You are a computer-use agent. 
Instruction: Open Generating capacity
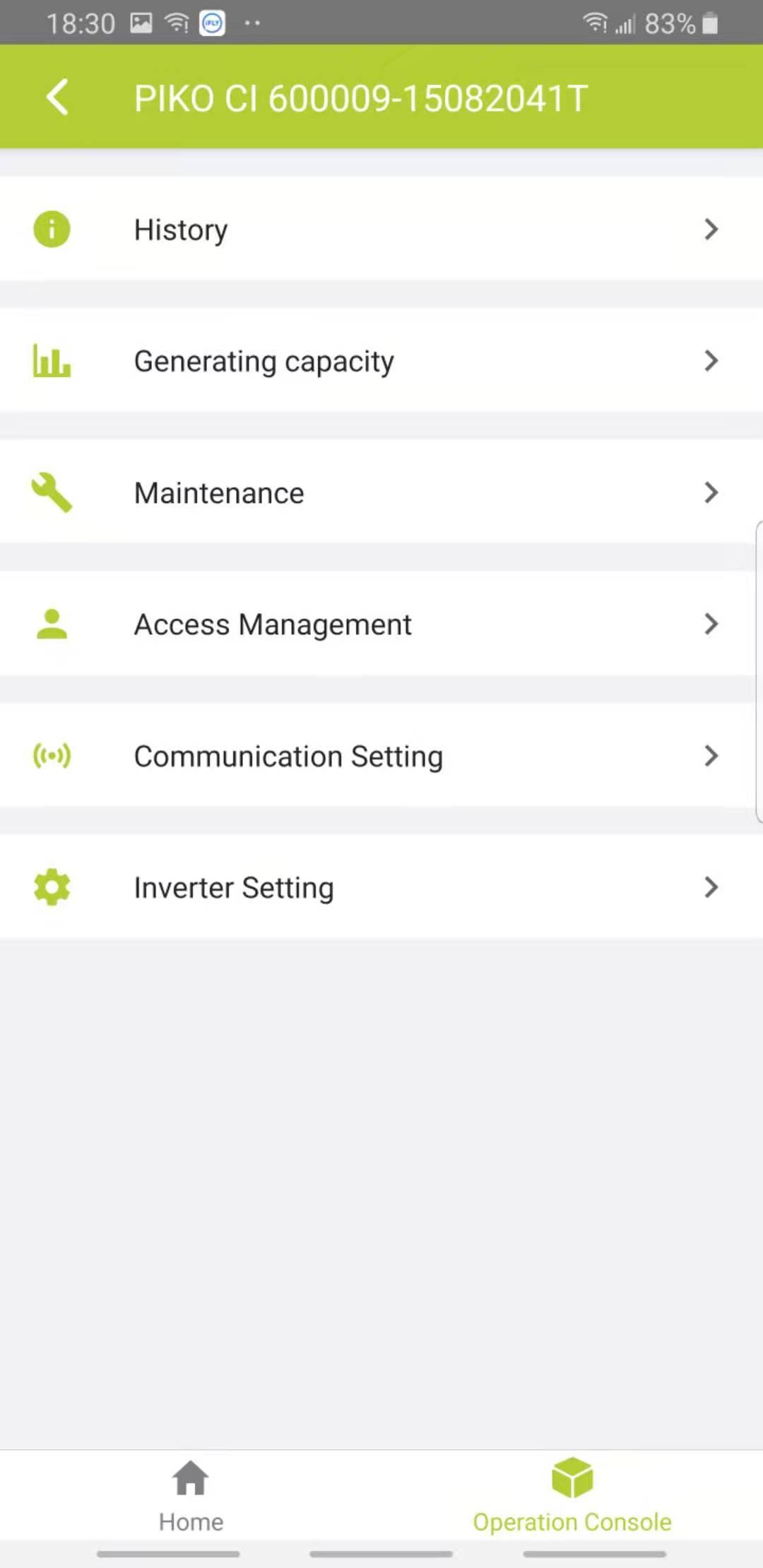click(381, 361)
